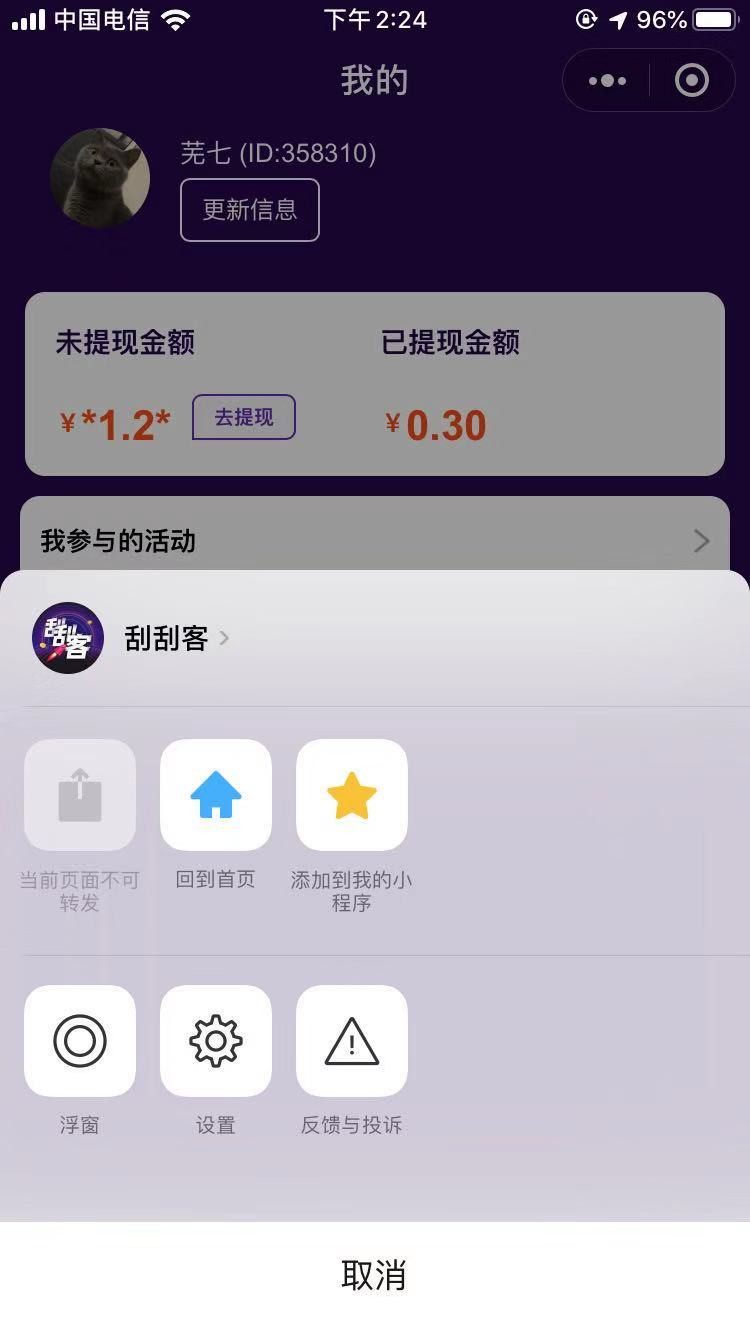This screenshot has height=1334, width=750.
Task: Go back to the home page via 回到首页
Action: pos(216,796)
